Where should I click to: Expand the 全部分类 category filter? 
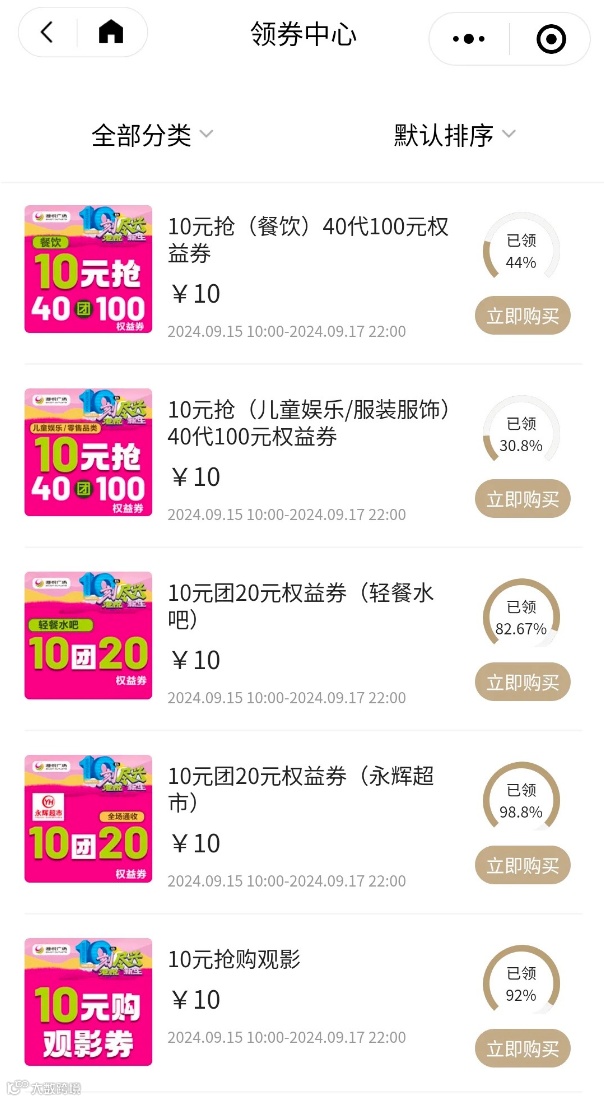click(152, 135)
